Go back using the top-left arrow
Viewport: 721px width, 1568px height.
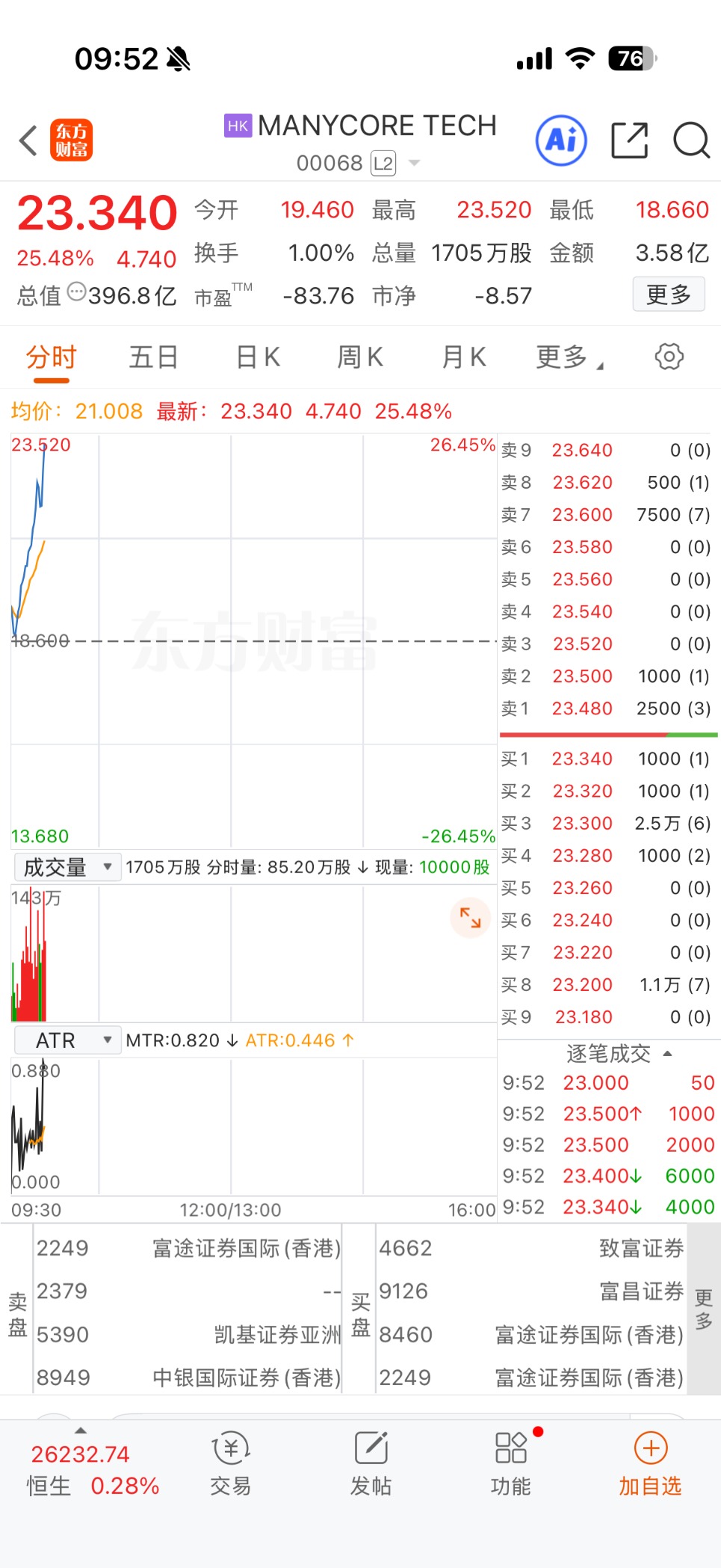pyautogui.click(x=28, y=141)
